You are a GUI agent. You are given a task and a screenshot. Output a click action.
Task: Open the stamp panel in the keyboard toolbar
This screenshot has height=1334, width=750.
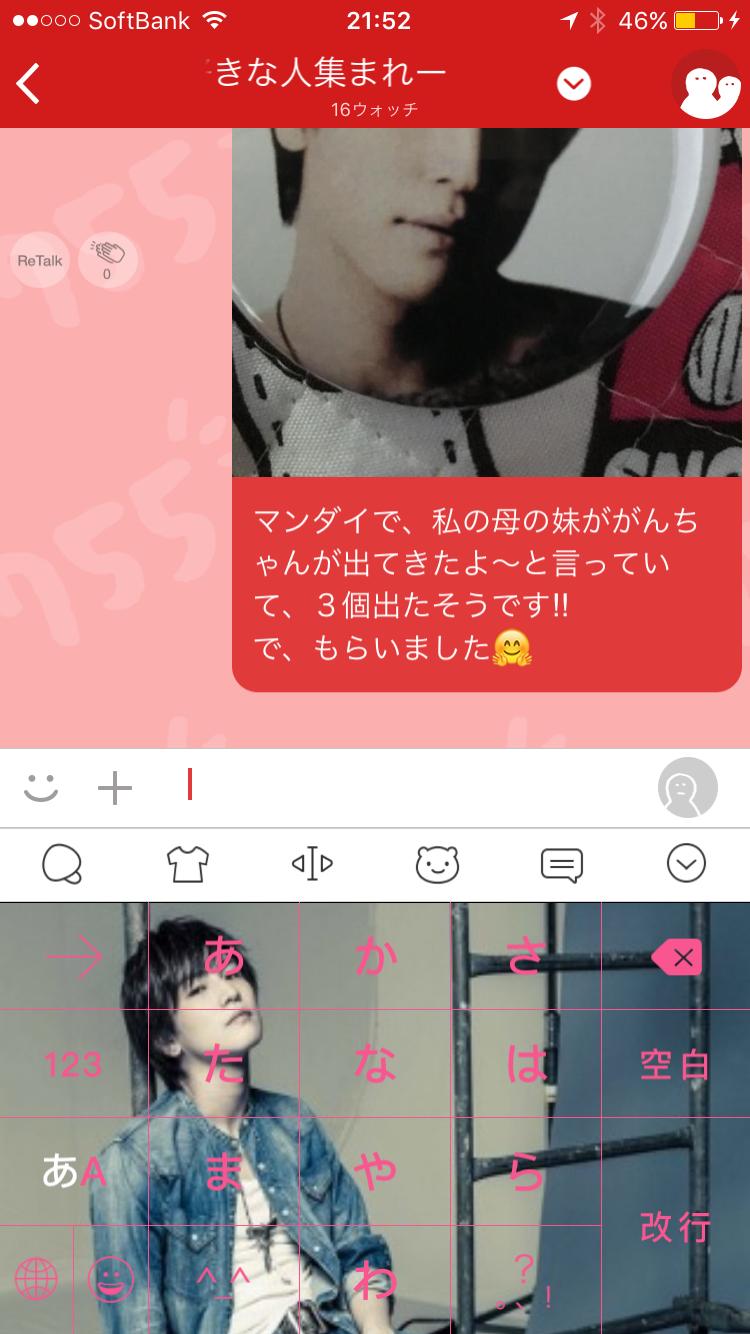[x=62, y=863]
